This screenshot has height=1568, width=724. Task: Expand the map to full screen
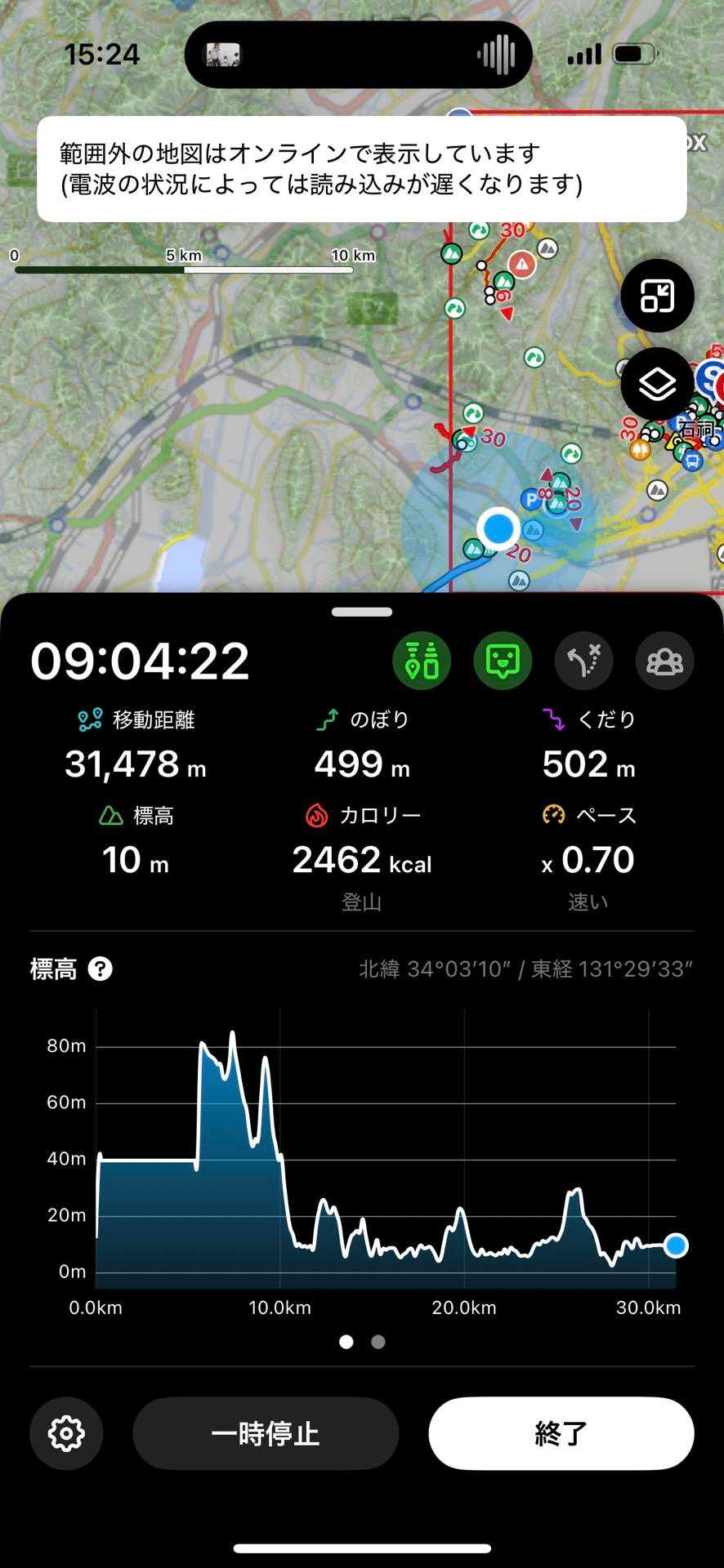[x=657, y=296]
